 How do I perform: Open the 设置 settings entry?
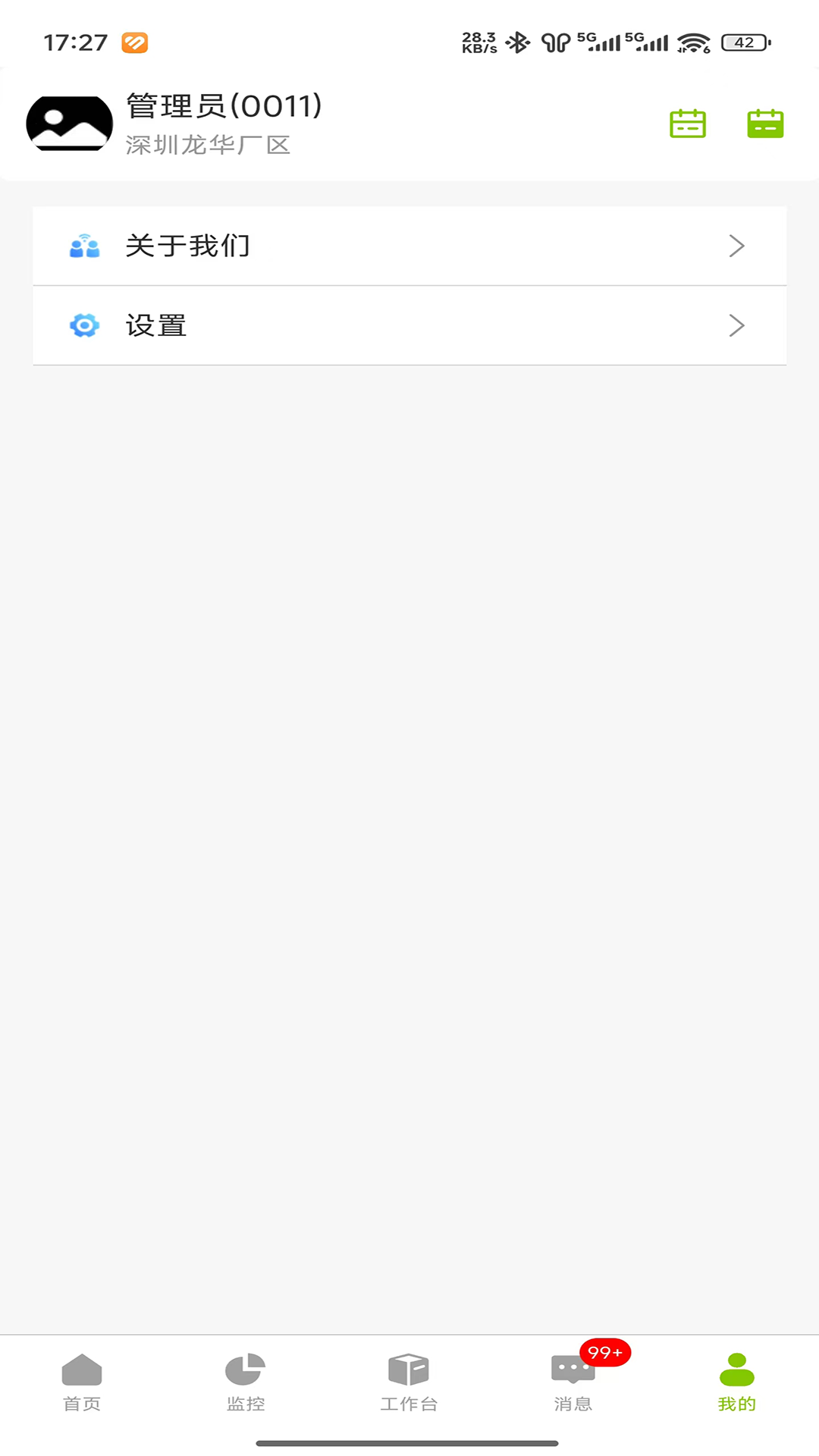409,325
